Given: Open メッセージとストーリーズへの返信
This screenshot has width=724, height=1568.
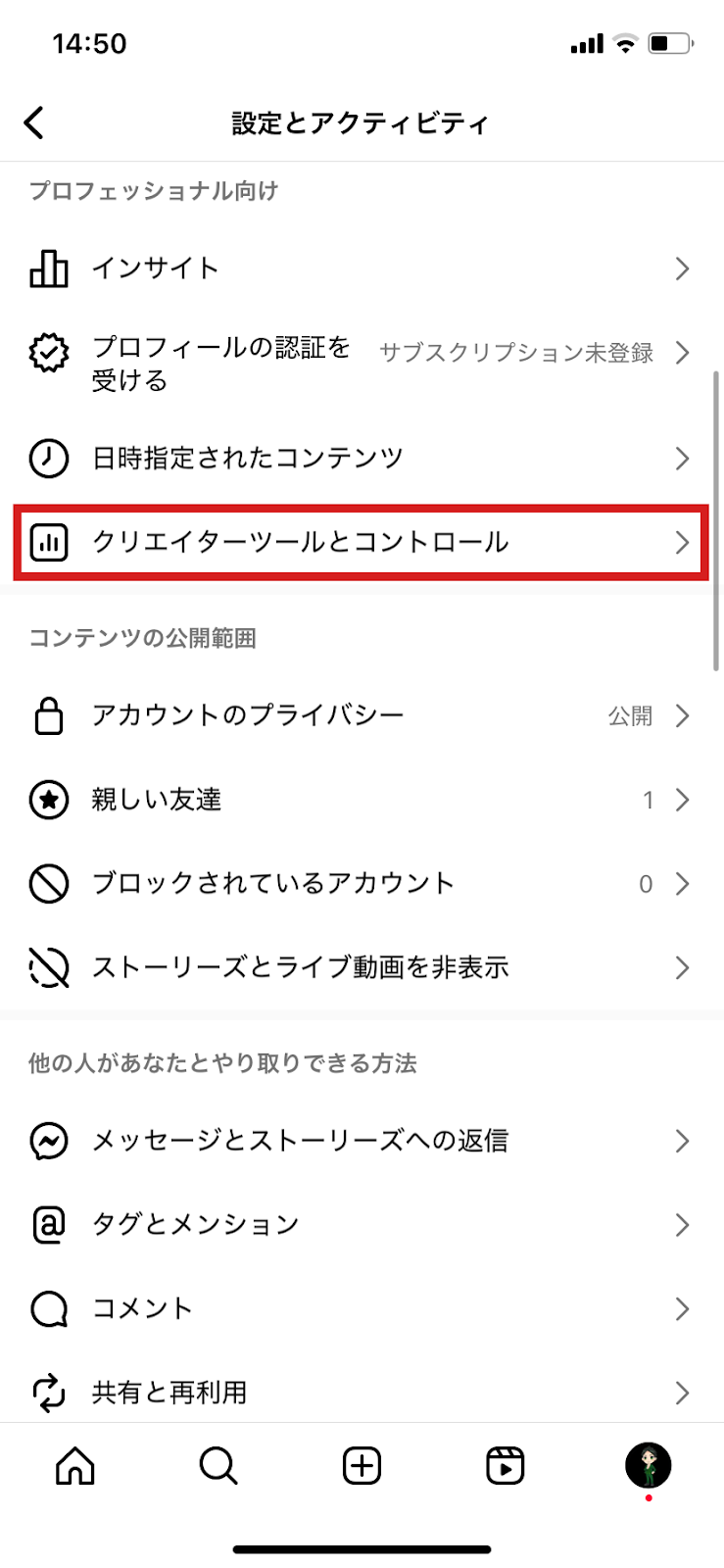Looking at the screenshot, I should pyautogui.click(x=362, y=1141).
